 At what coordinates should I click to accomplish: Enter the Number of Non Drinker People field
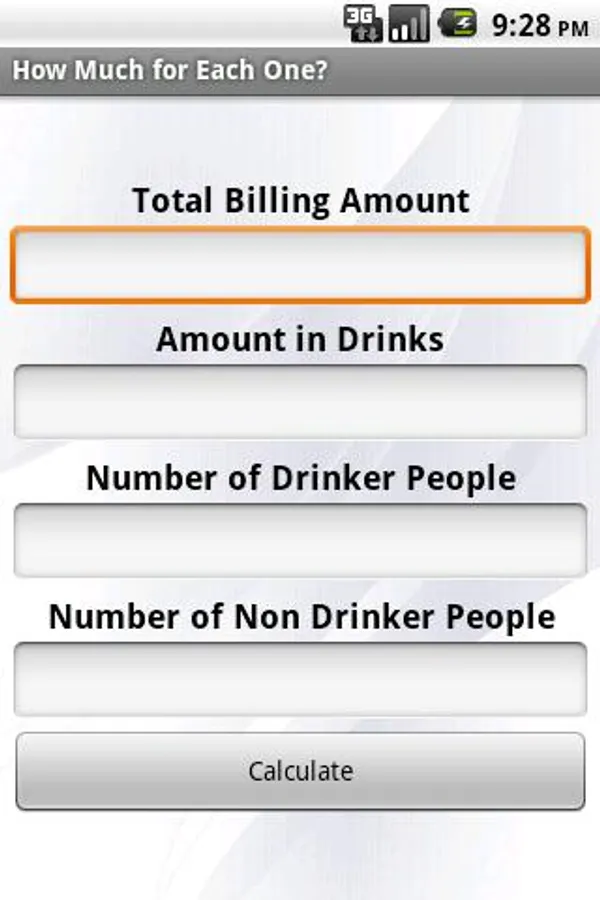point(300,679)
